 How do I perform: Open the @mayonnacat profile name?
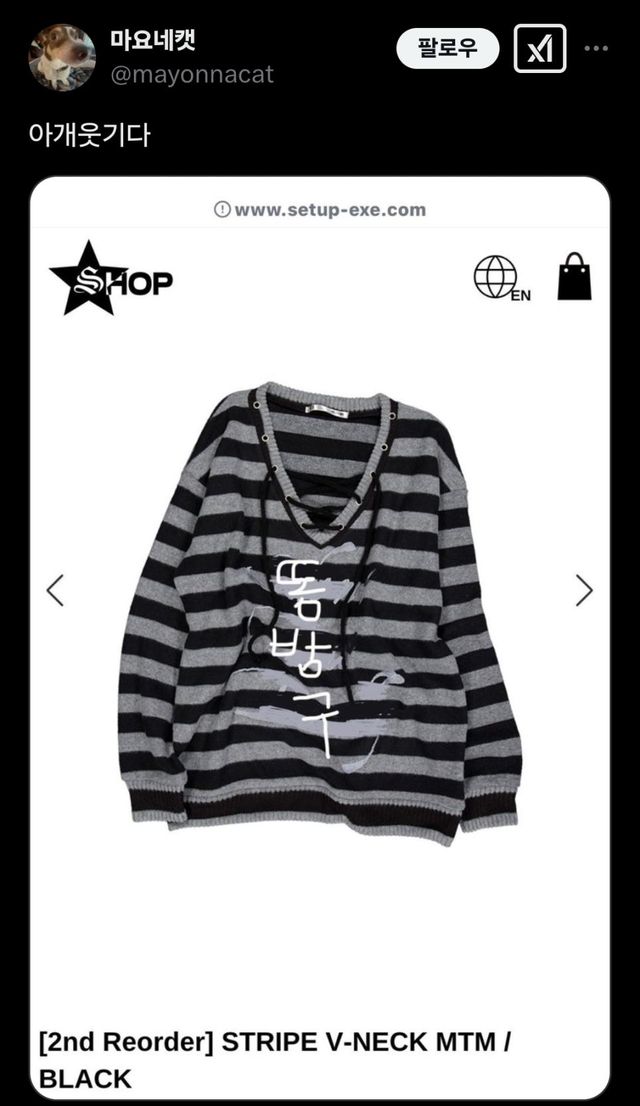click(x=191, y=74)
